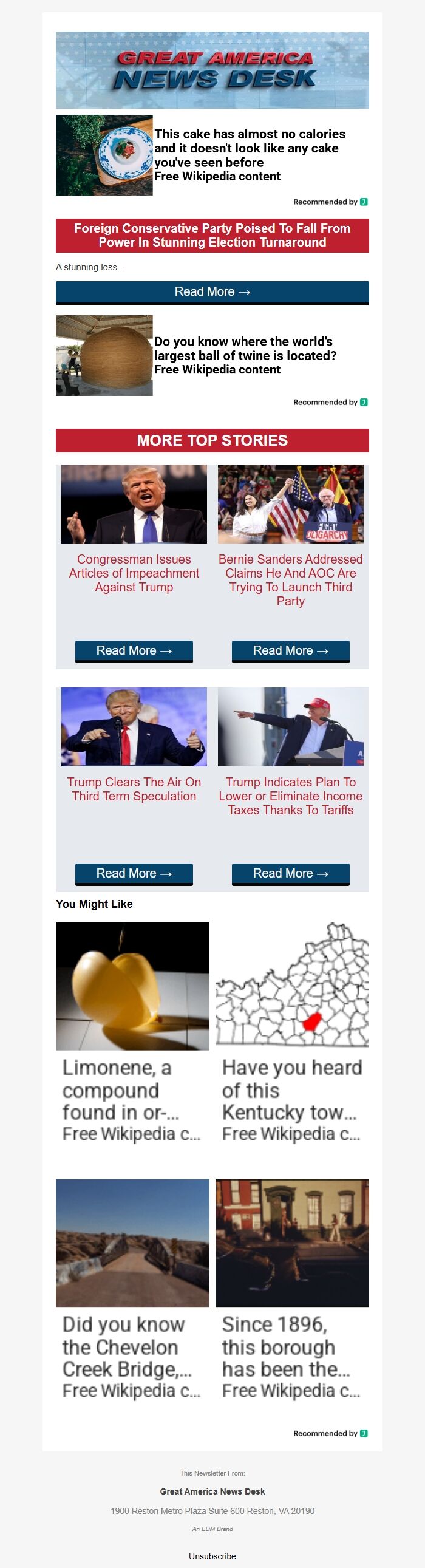
Task: Open the world's largest ball of twine recommendation
Action: 245,355
